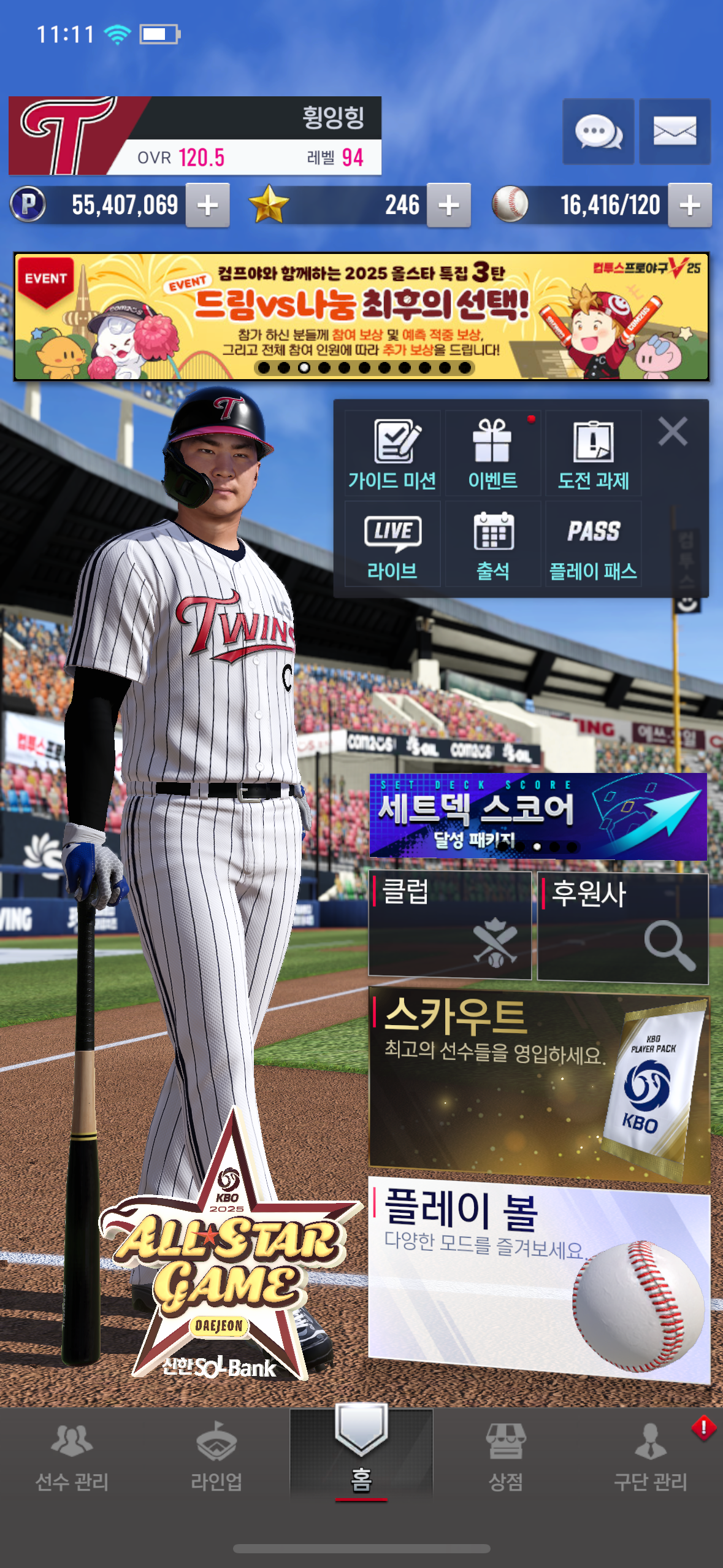Open 도전 과제 challenges
The image size is (723, 1568).
tap(594, 453)
